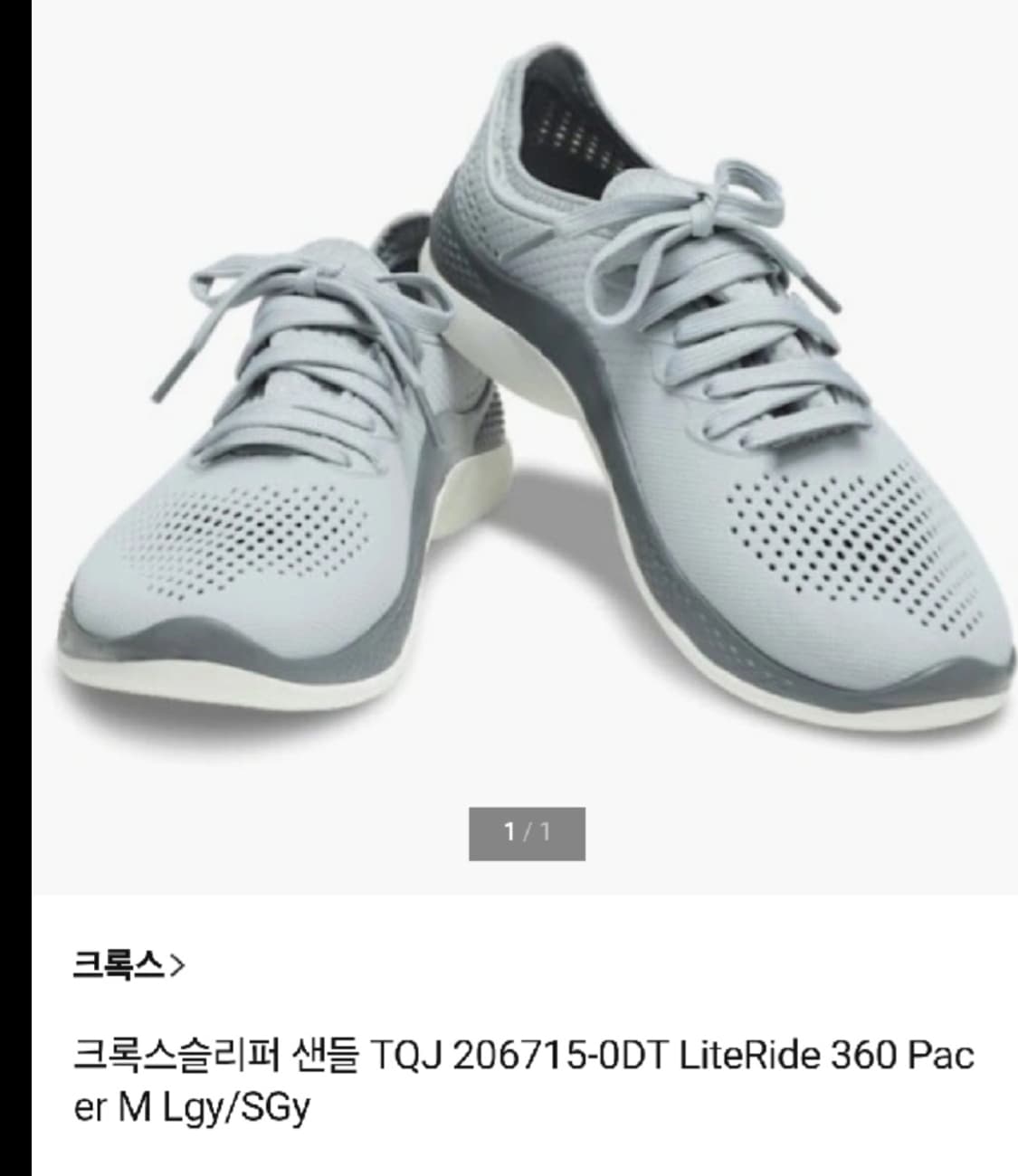Screen dimensions: 1018x1176
Task: Select the brand row with arrow icon
Action: pyautogui.click(x=127, y=966)
